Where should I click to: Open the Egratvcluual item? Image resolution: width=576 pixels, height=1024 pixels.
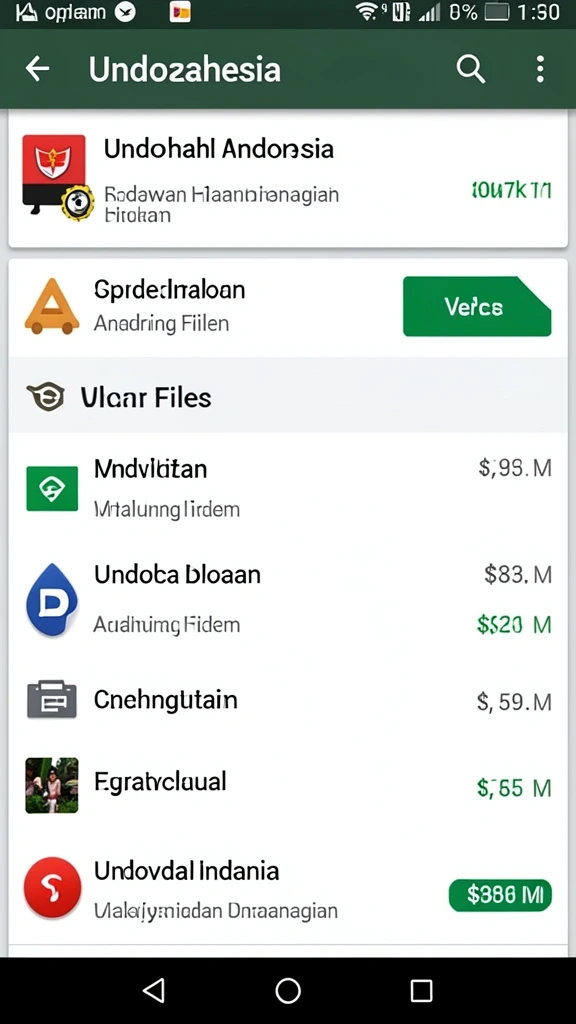tap(288, 784)
